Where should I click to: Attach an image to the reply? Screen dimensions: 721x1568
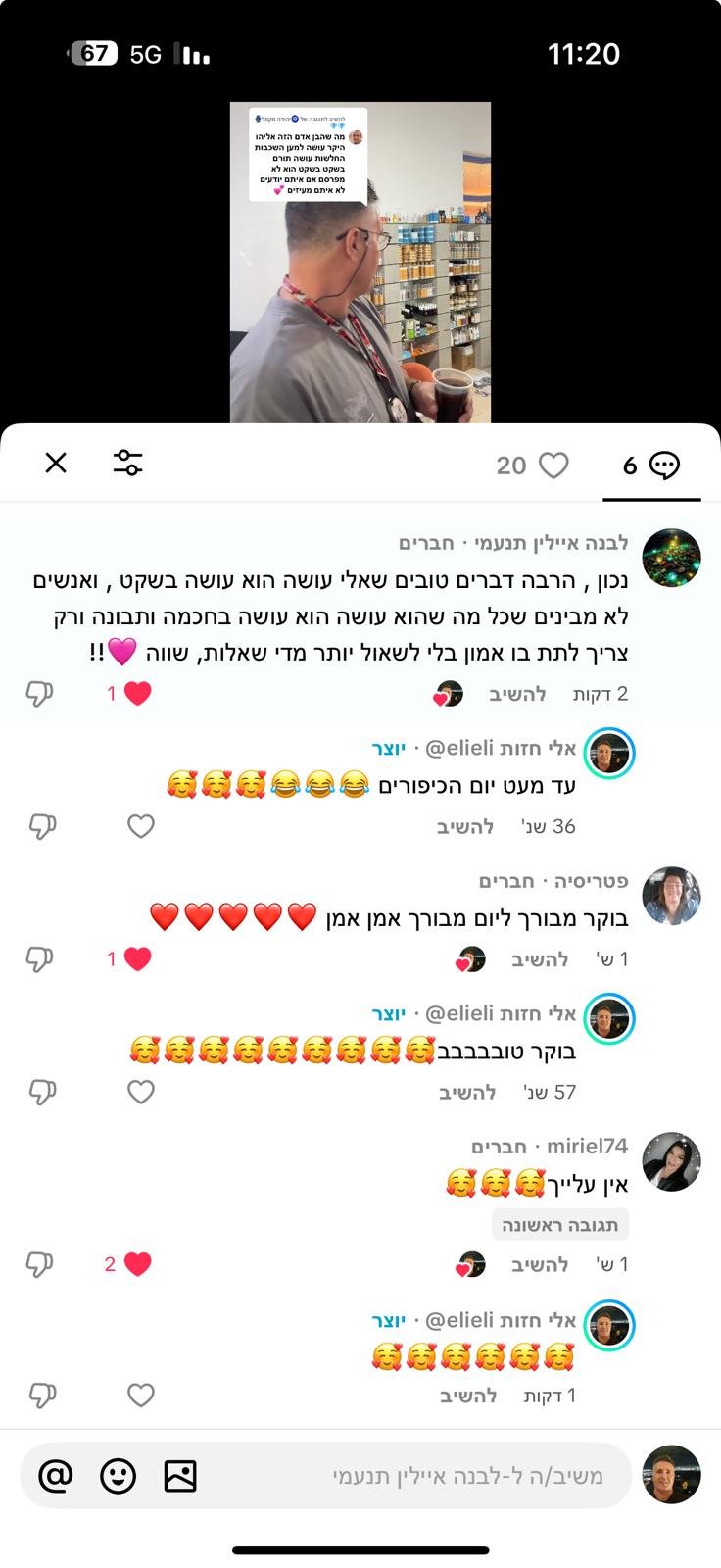(180, 1475)
